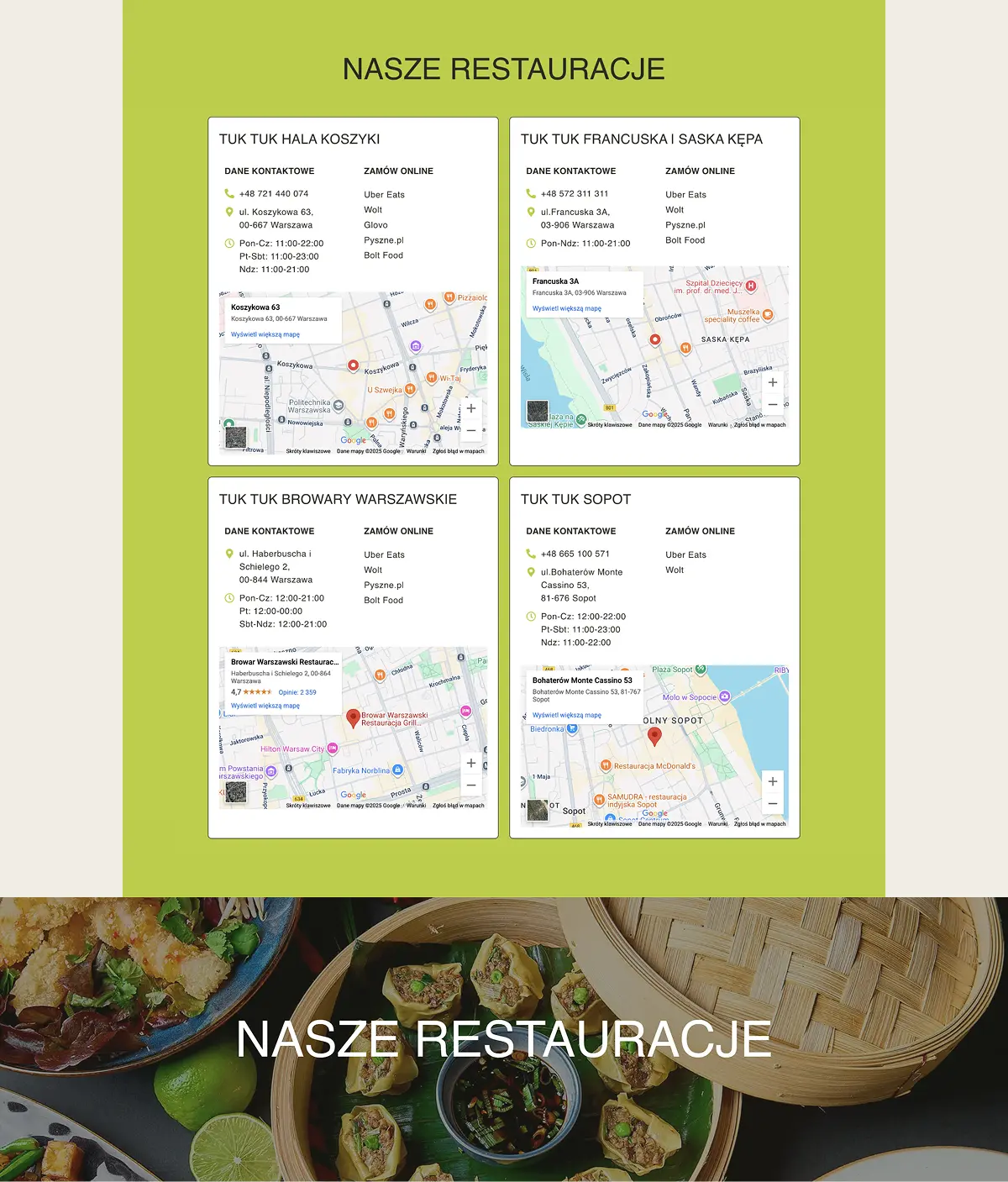Order via Pyszne.pl for Browary Warszawskie

point(383,586)
